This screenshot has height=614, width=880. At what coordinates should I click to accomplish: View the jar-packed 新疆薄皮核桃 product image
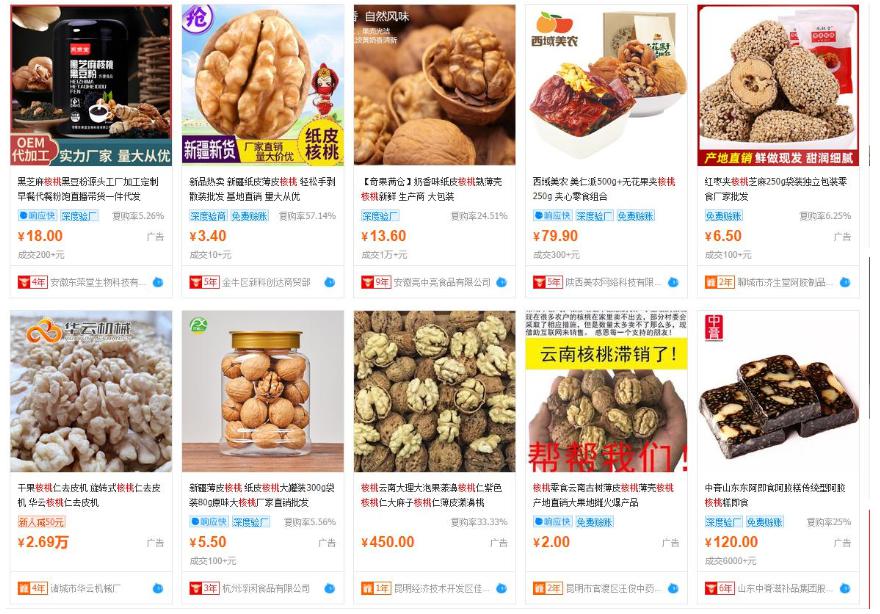262,392
